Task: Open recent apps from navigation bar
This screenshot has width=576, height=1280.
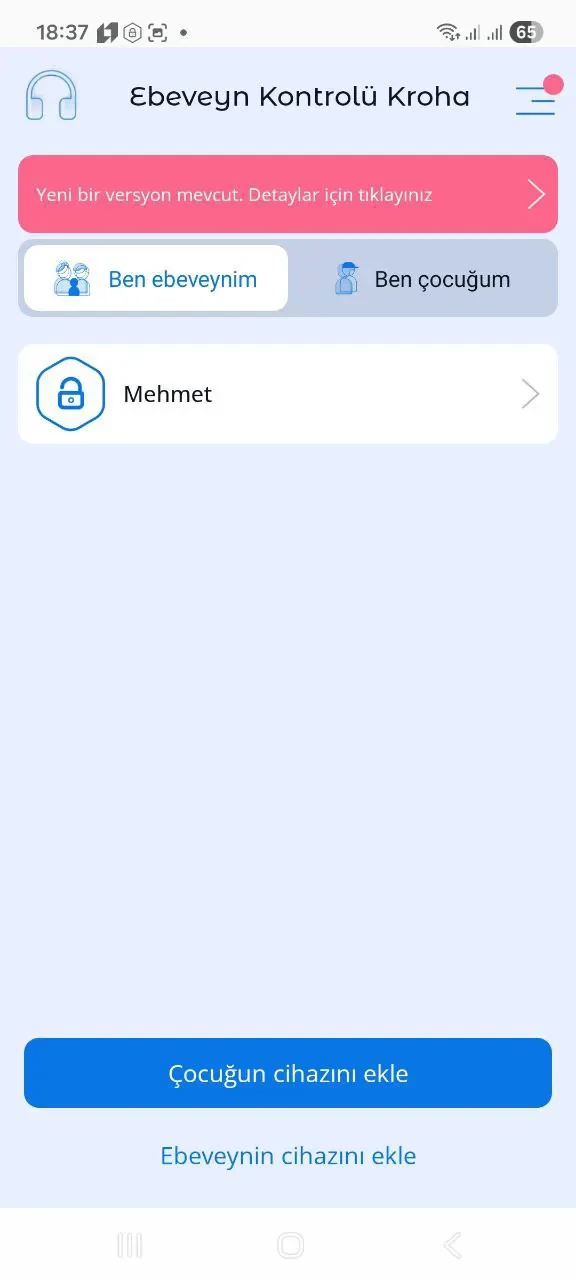Action: click(129, 1245)
